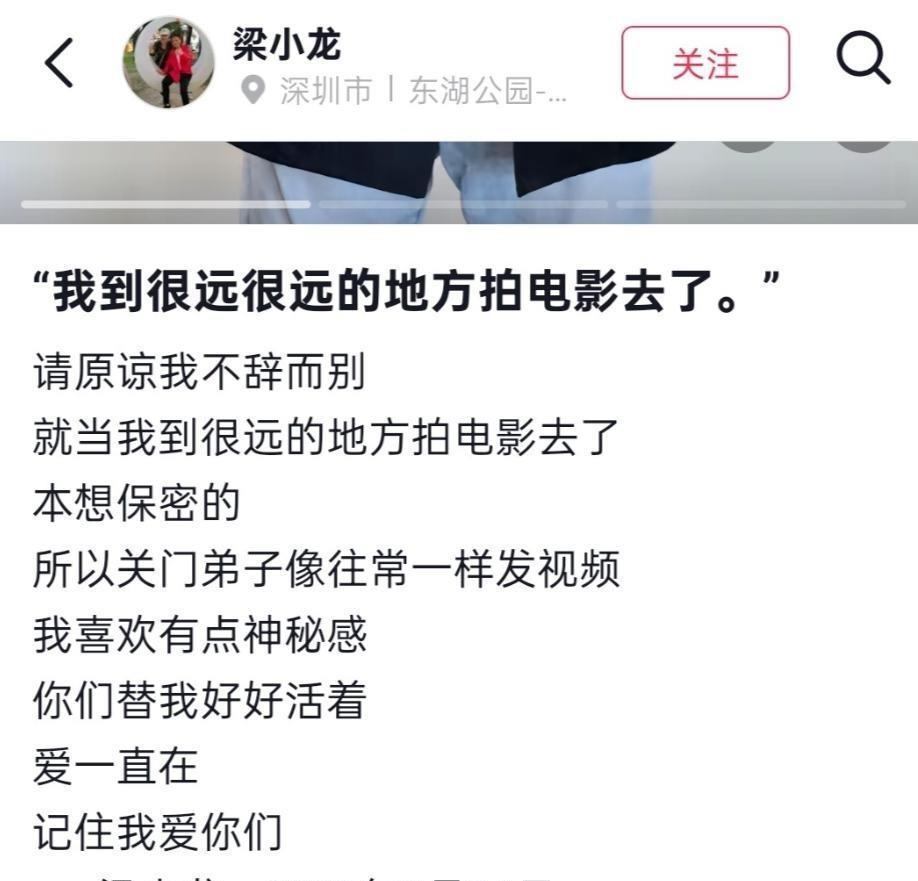Open the 深圳市 东湖公园 location tag
The image size is (918, 881).
pyautogui.click(x=405, y=92)
